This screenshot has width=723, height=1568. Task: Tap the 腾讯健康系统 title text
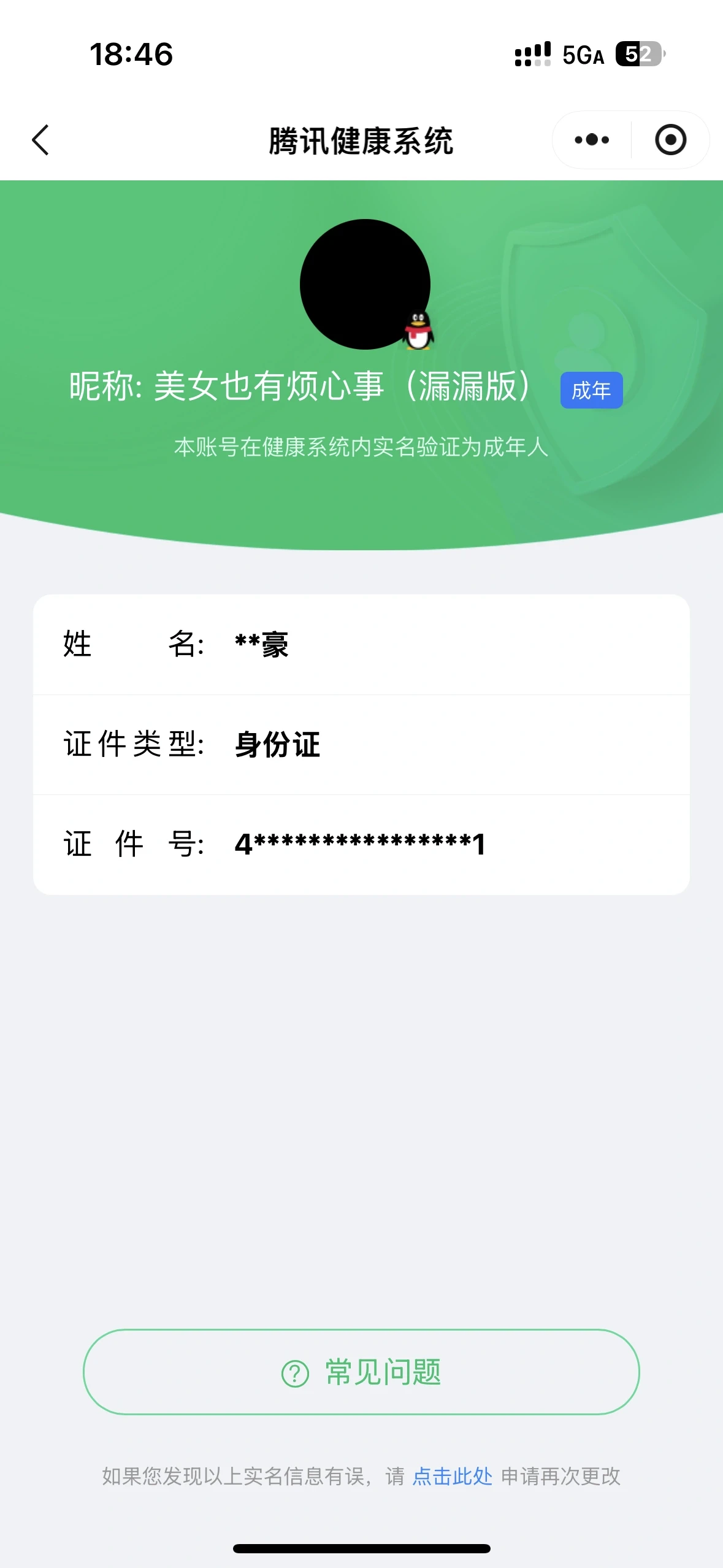(361, 139)
